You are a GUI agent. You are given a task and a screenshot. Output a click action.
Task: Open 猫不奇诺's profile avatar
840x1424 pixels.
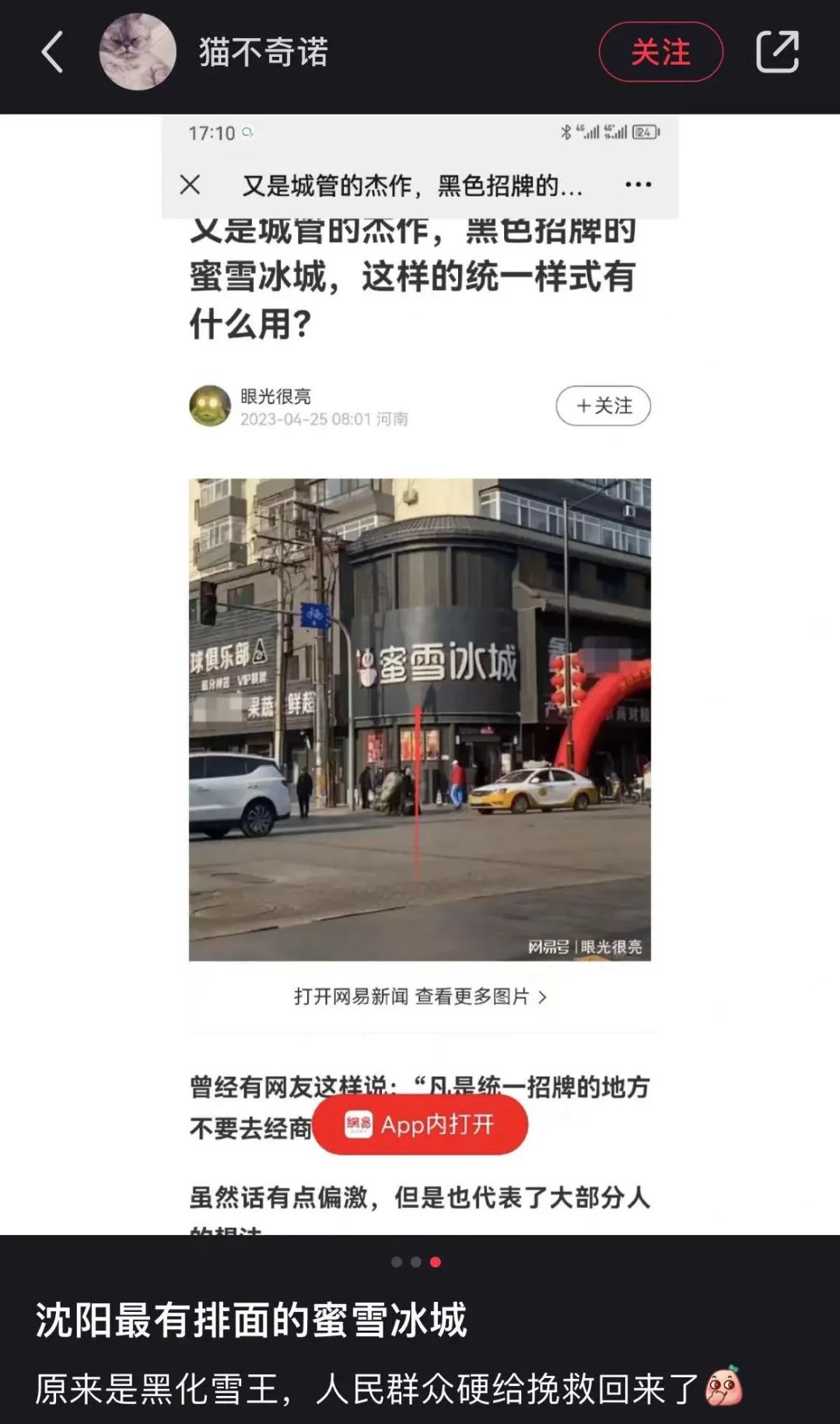pyautogui.click(x=138, y=52)
